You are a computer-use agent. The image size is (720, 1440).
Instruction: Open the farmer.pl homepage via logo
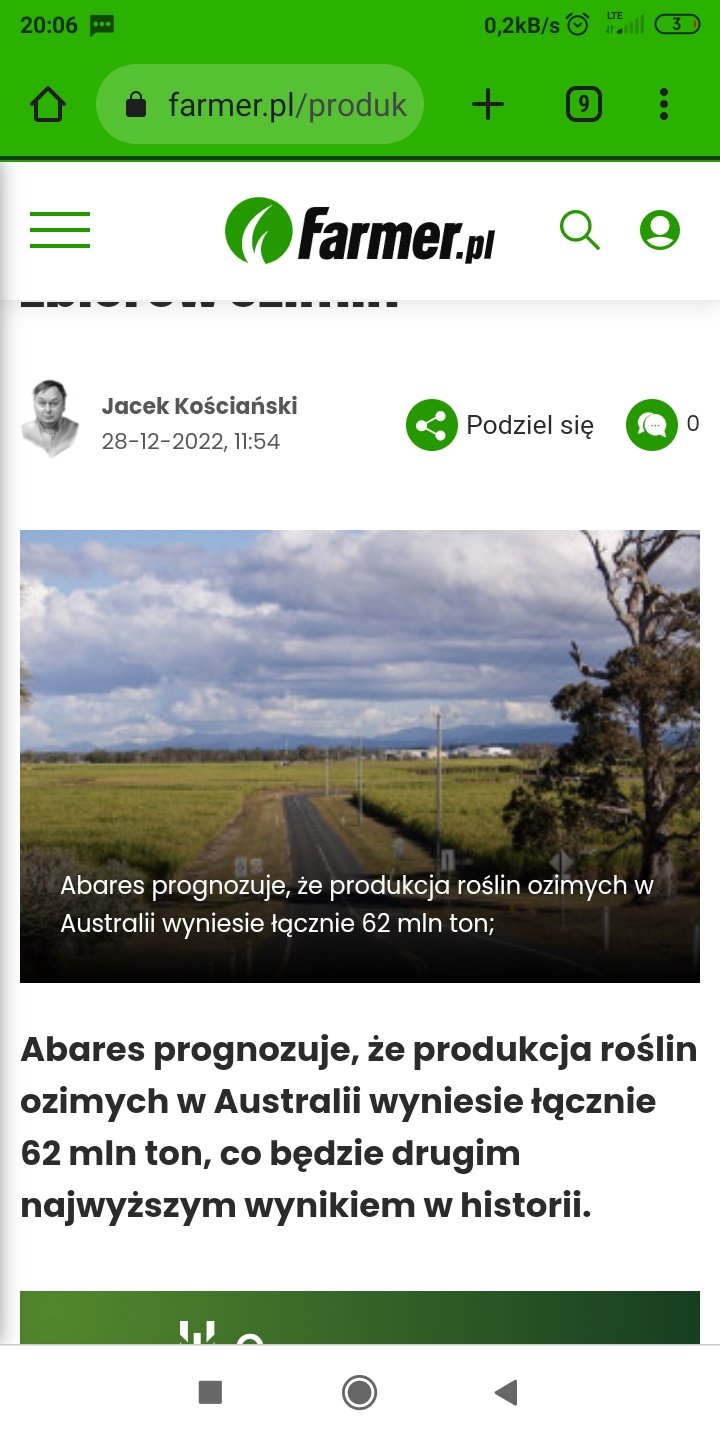[x=360, y=231]
